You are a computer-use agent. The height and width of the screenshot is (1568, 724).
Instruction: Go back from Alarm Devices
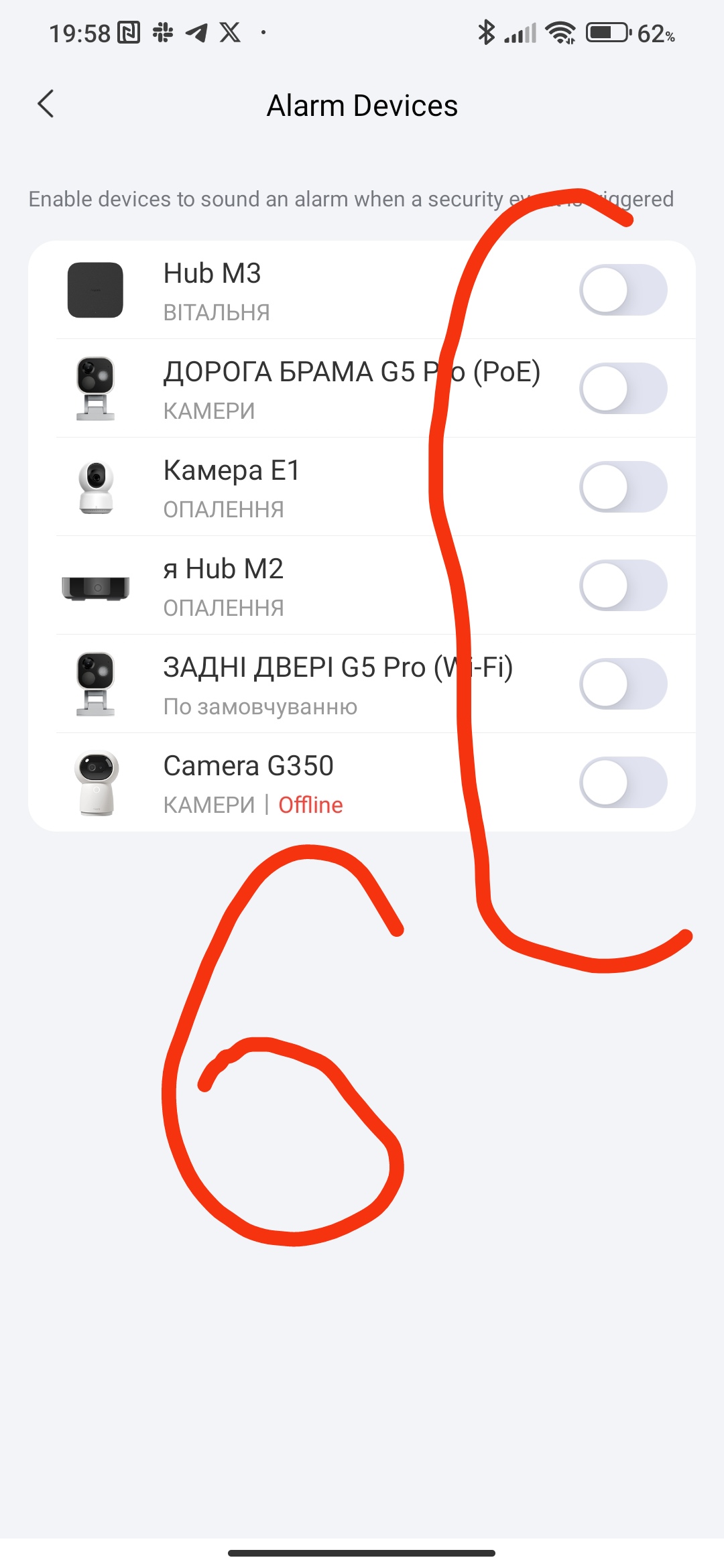[x=46, y=105]
